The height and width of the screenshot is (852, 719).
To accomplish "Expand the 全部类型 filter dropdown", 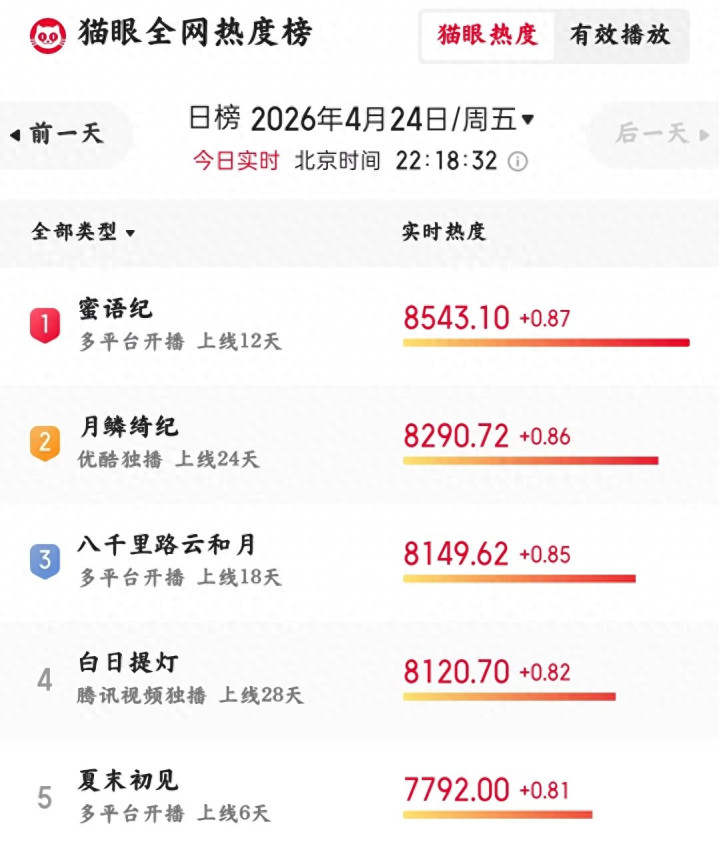I will point(83,232).
